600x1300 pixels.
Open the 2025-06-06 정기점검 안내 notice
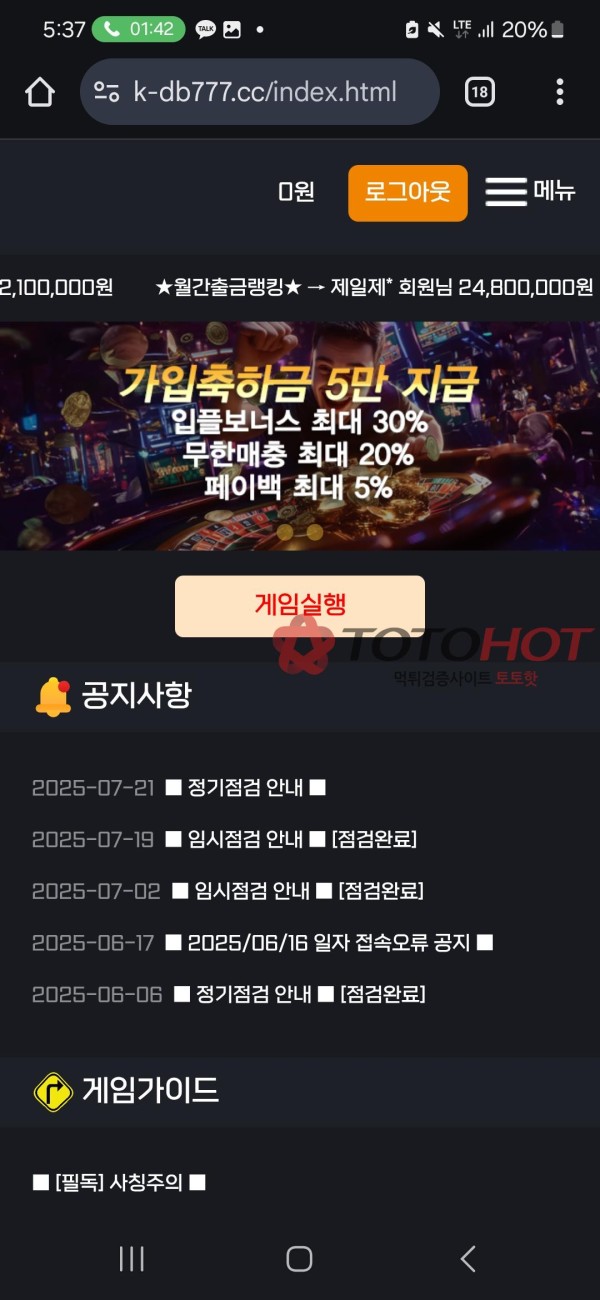299,994
